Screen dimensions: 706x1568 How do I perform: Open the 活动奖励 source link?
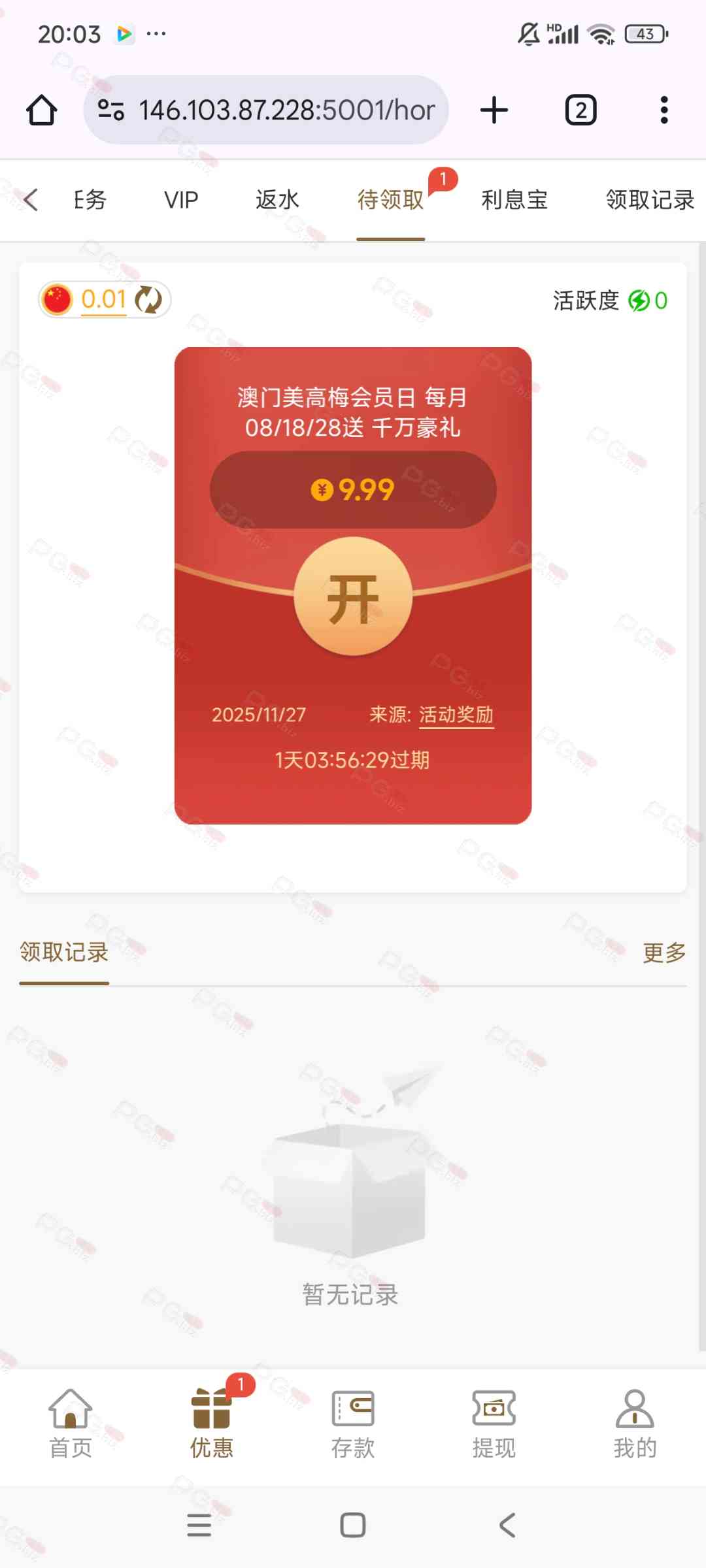(456, 715)
